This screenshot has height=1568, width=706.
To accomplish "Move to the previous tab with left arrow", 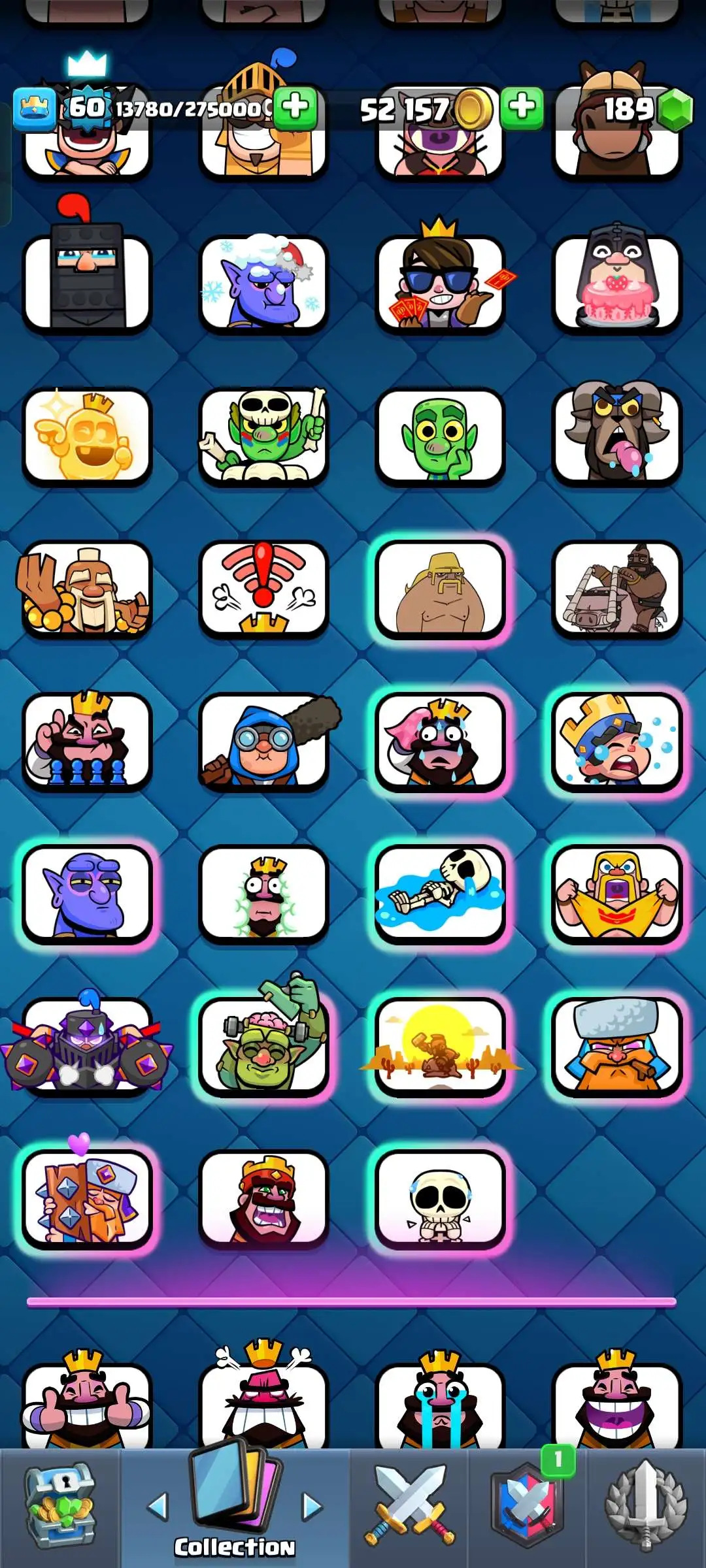I will [x=158, y=1507].
